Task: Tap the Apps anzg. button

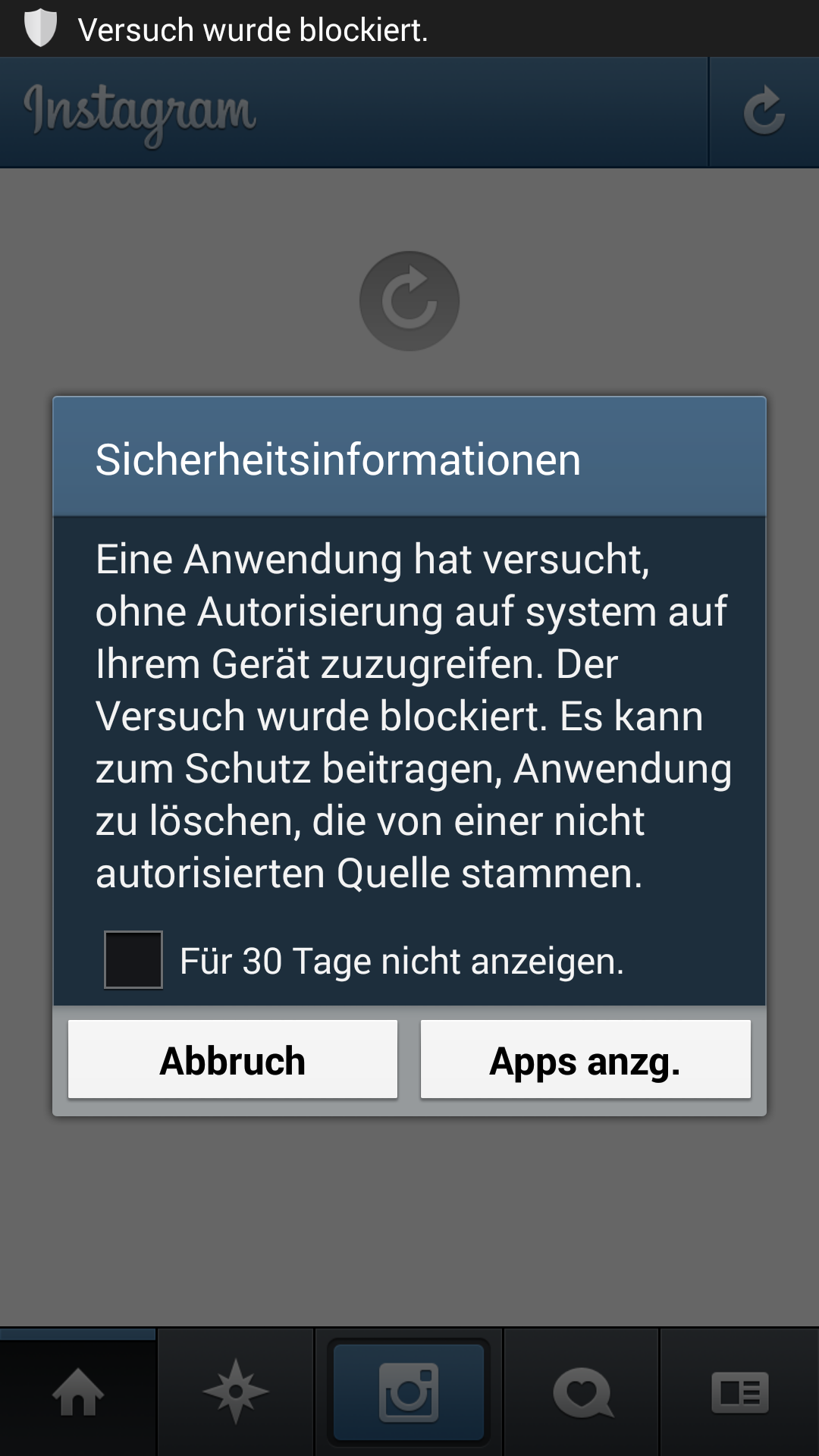Action: [585, 1059]
